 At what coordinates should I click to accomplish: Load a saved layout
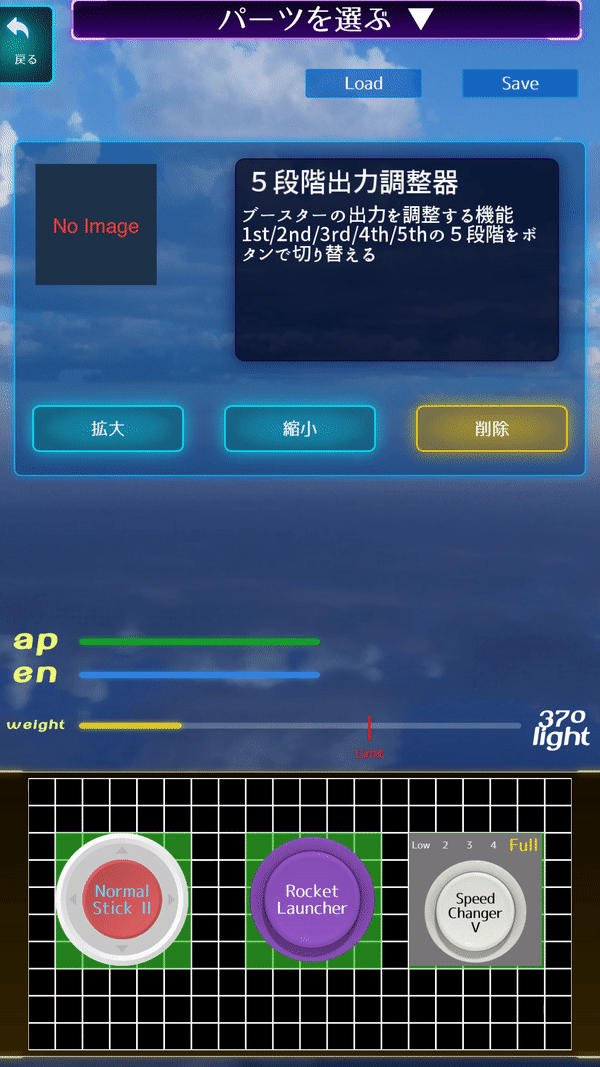coord(363,84)
